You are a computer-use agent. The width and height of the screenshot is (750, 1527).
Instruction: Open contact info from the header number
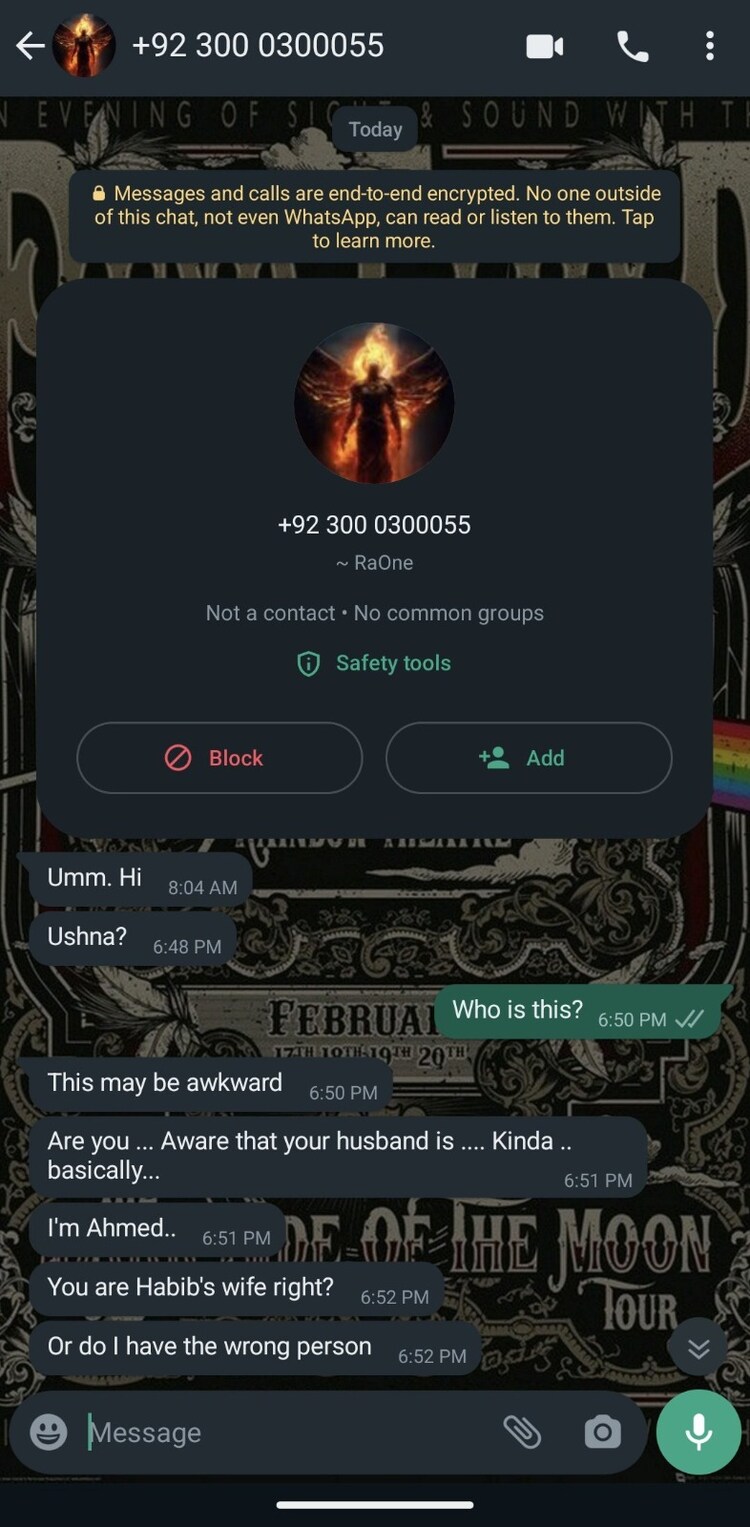pyautogui.click(x=257, y=46)
